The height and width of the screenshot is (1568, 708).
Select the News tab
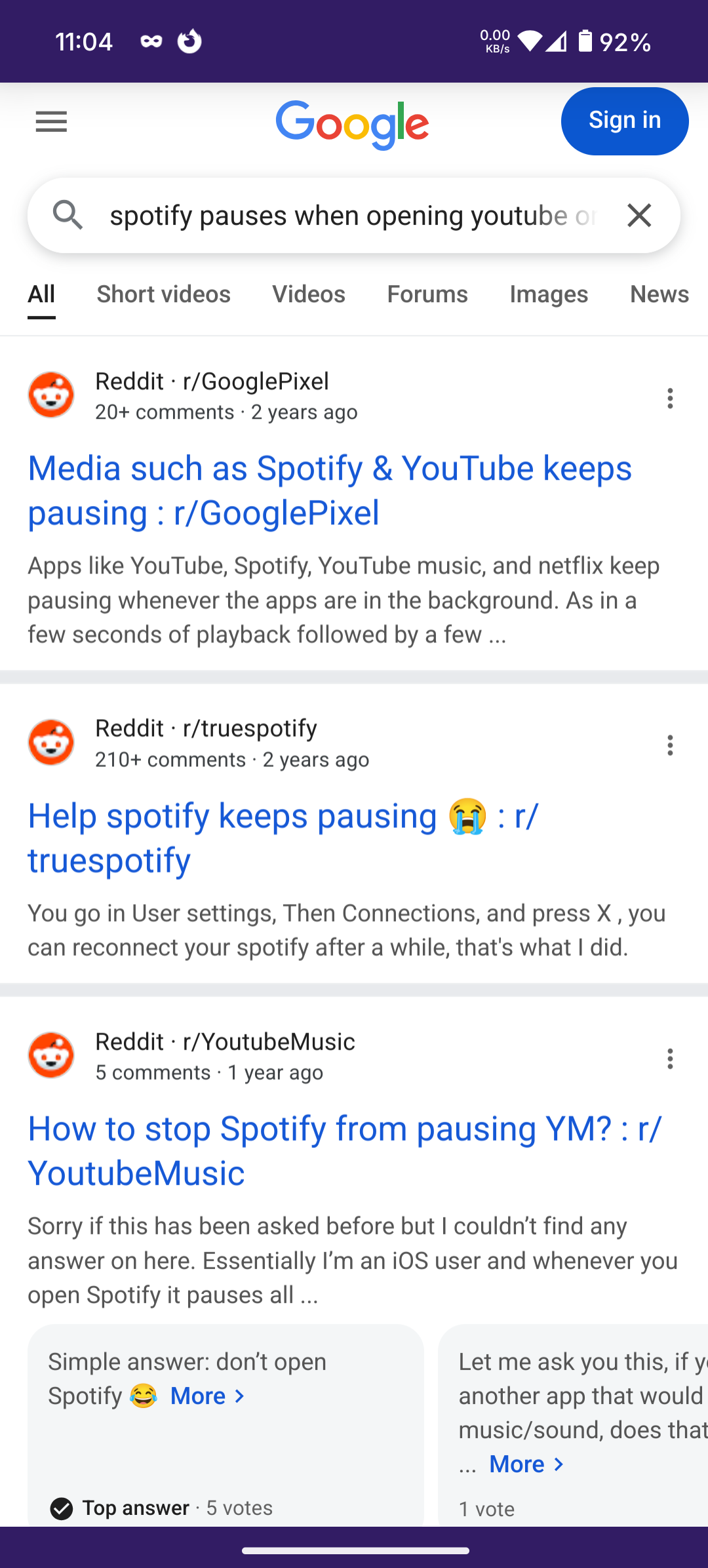coord(659,294)
